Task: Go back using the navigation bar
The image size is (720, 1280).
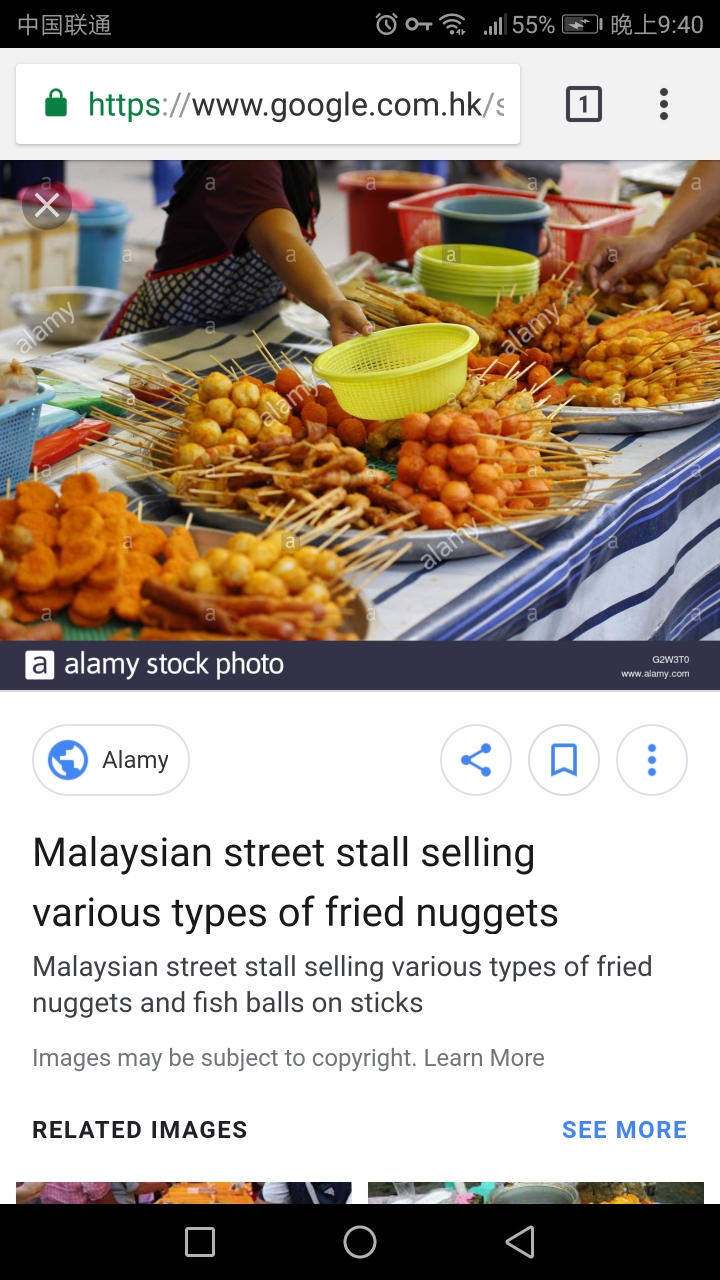Action: tap(520, 1242)
